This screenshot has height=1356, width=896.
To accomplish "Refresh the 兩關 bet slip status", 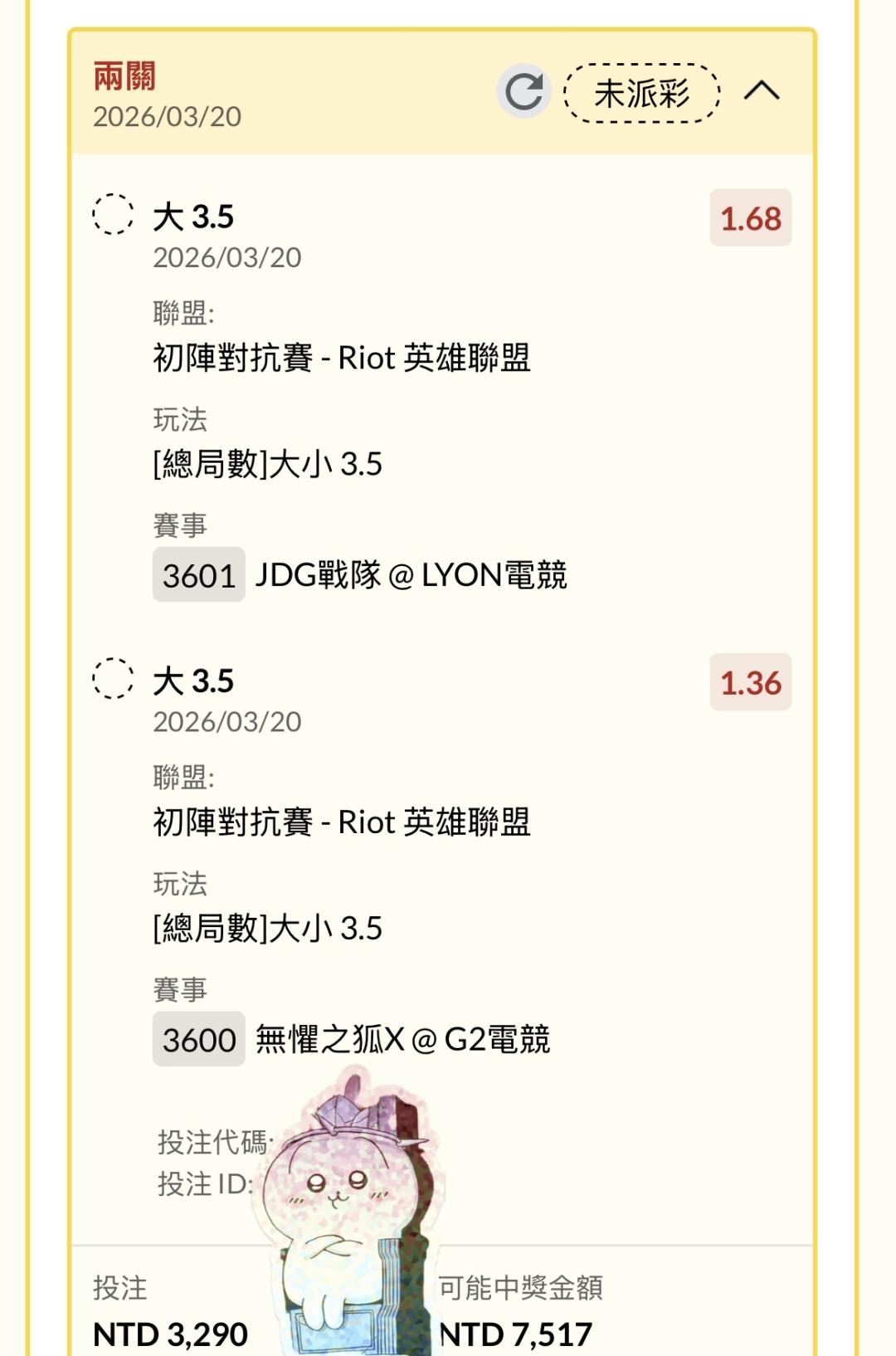I will coord(523,91).
